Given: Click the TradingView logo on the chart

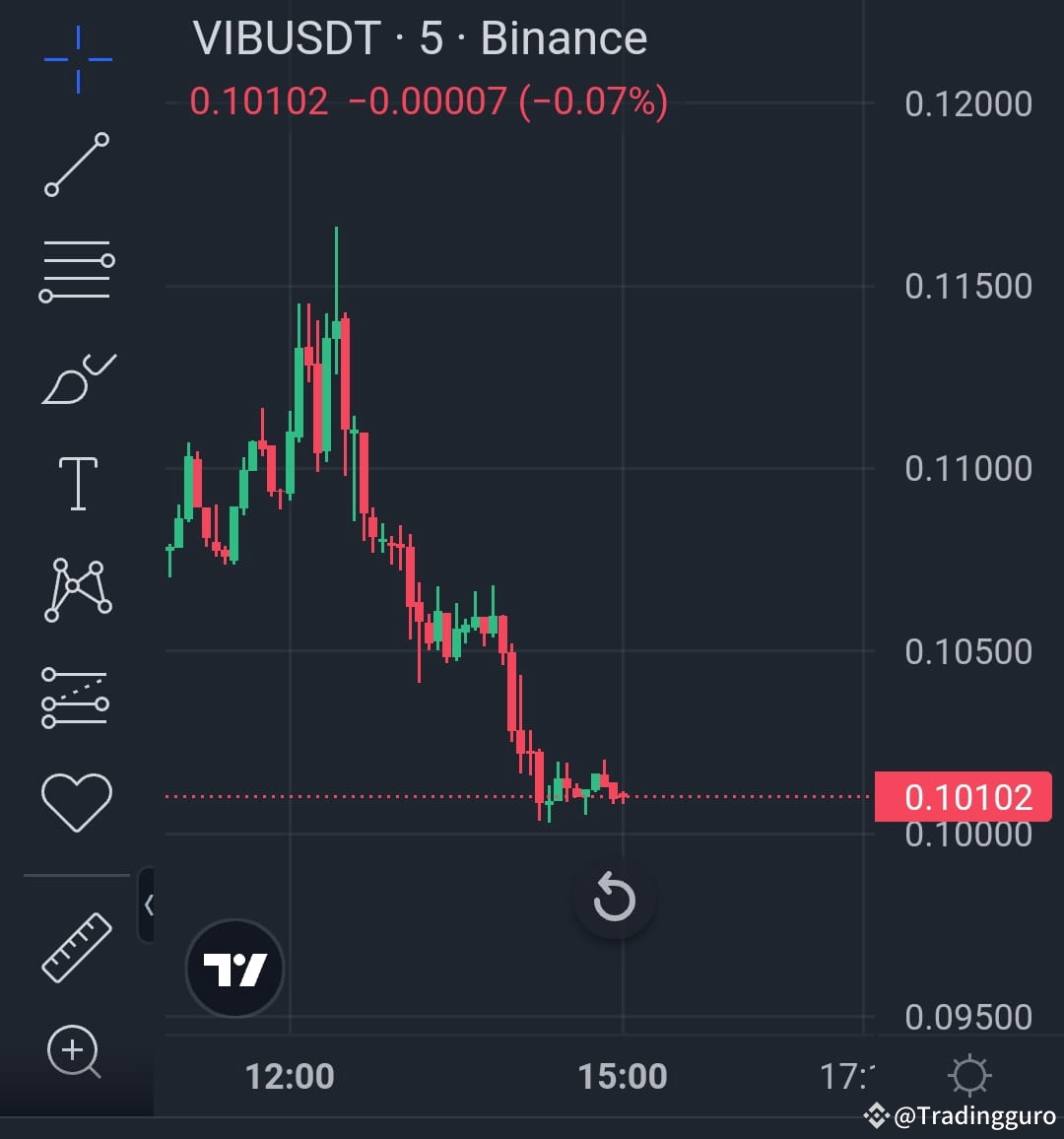Looking at the screenshot, I should 234,969.
